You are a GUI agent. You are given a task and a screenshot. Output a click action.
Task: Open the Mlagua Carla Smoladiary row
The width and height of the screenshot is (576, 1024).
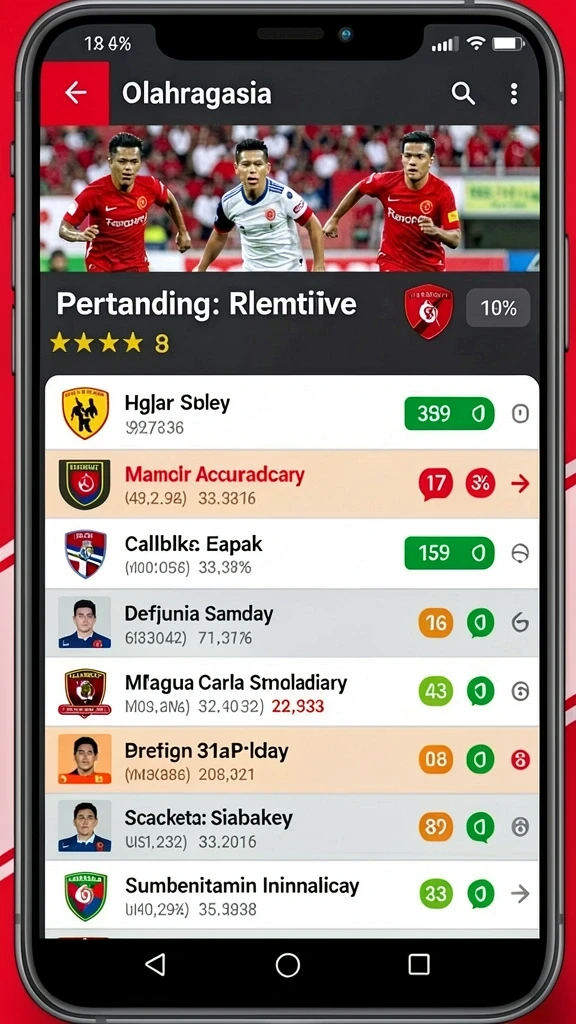[x=292, y=692]
